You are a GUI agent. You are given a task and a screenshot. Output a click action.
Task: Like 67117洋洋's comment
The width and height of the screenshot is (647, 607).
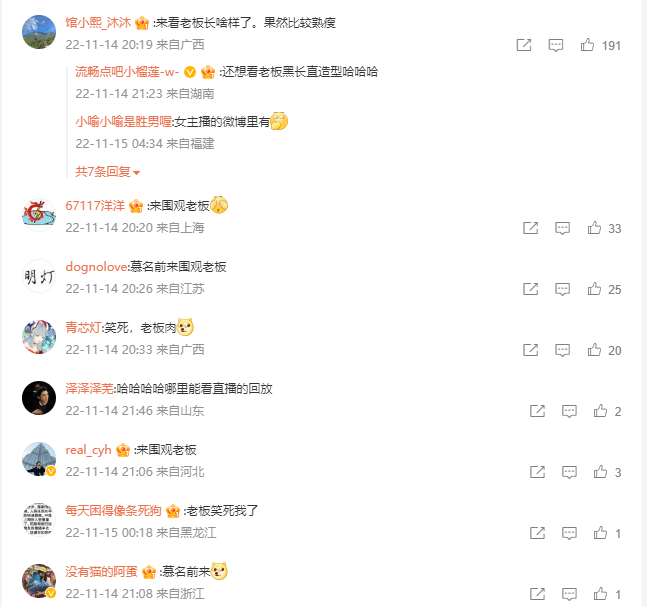click(594, 228)
